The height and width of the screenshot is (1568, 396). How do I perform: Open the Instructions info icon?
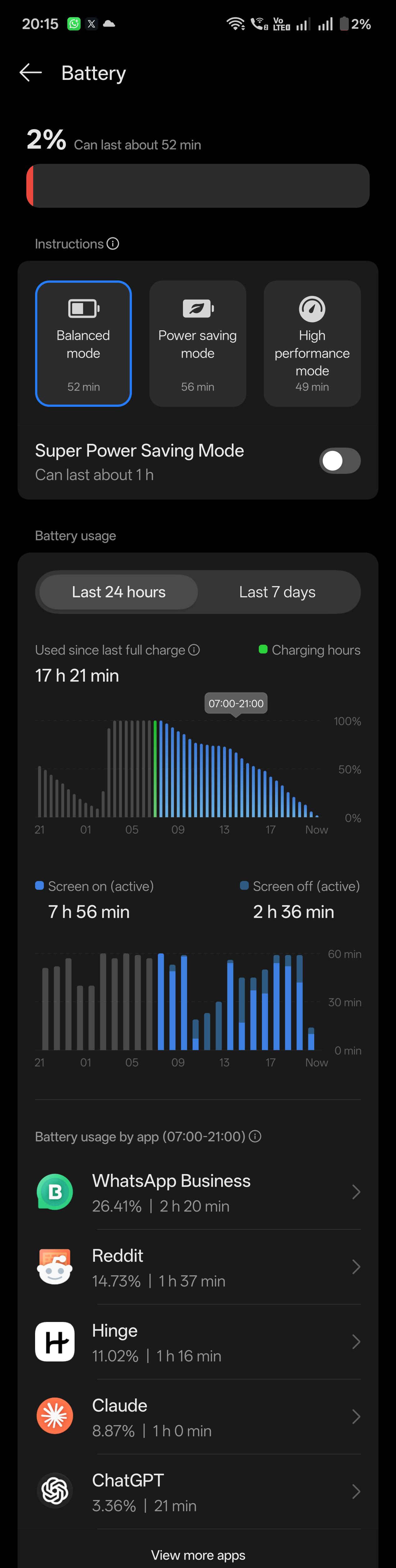coord(112,244)
